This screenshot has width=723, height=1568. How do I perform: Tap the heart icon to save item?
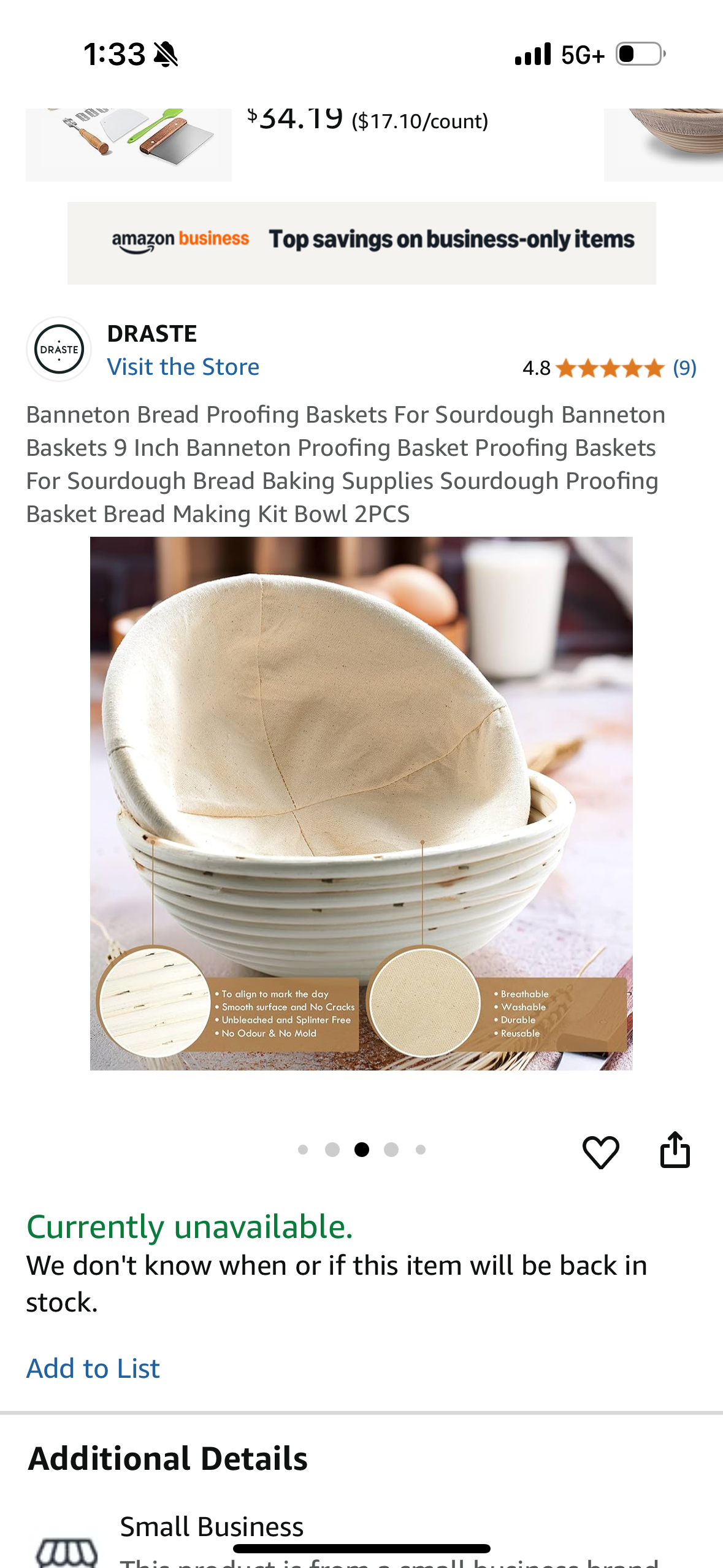(602, 1151)
